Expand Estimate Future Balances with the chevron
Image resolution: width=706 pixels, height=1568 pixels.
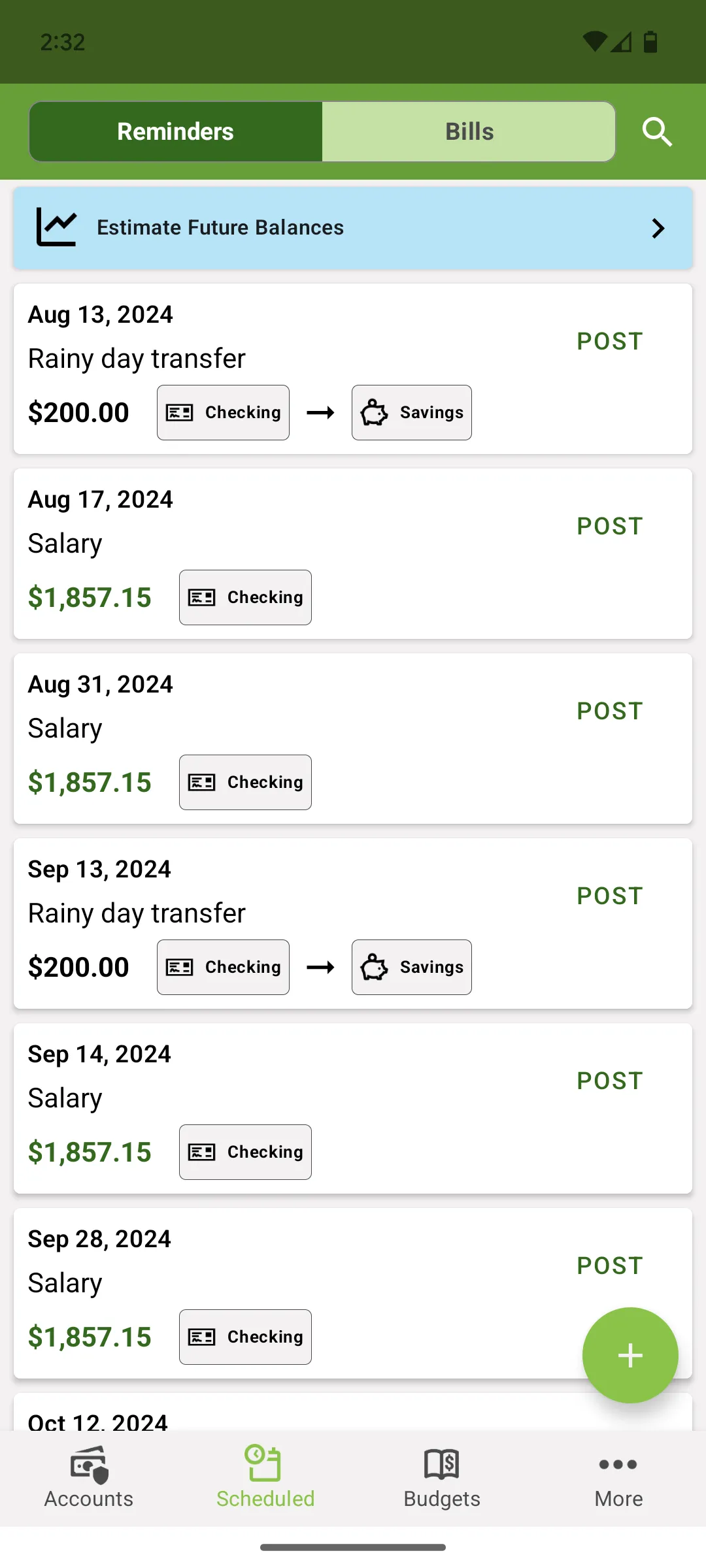(x=657, y=228)
